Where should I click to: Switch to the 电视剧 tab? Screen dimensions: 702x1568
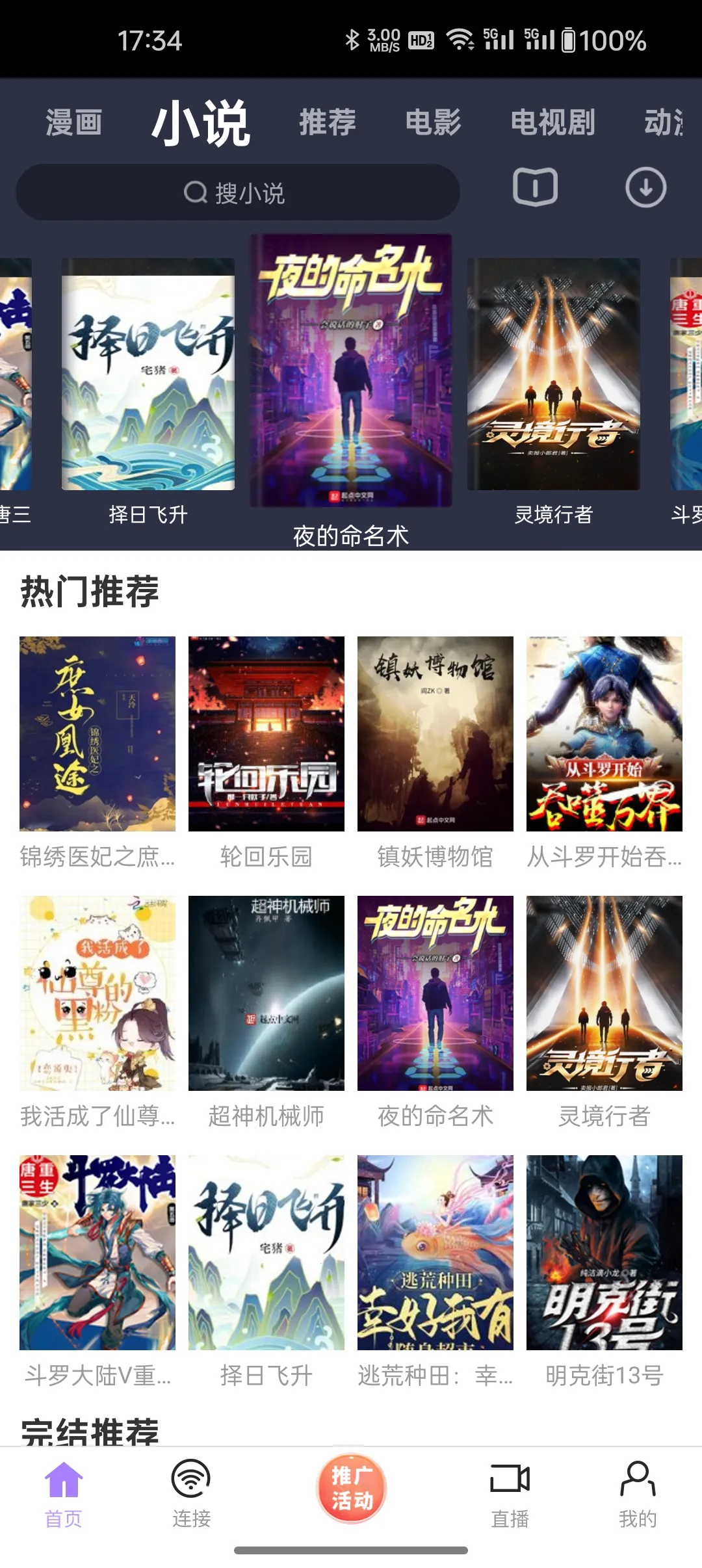click(552, 122)
